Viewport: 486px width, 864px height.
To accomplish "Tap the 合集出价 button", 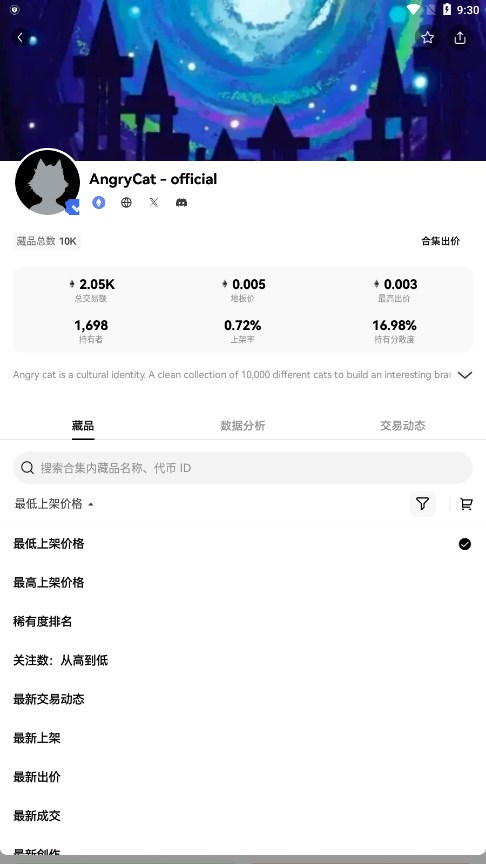I will [440, 241].
